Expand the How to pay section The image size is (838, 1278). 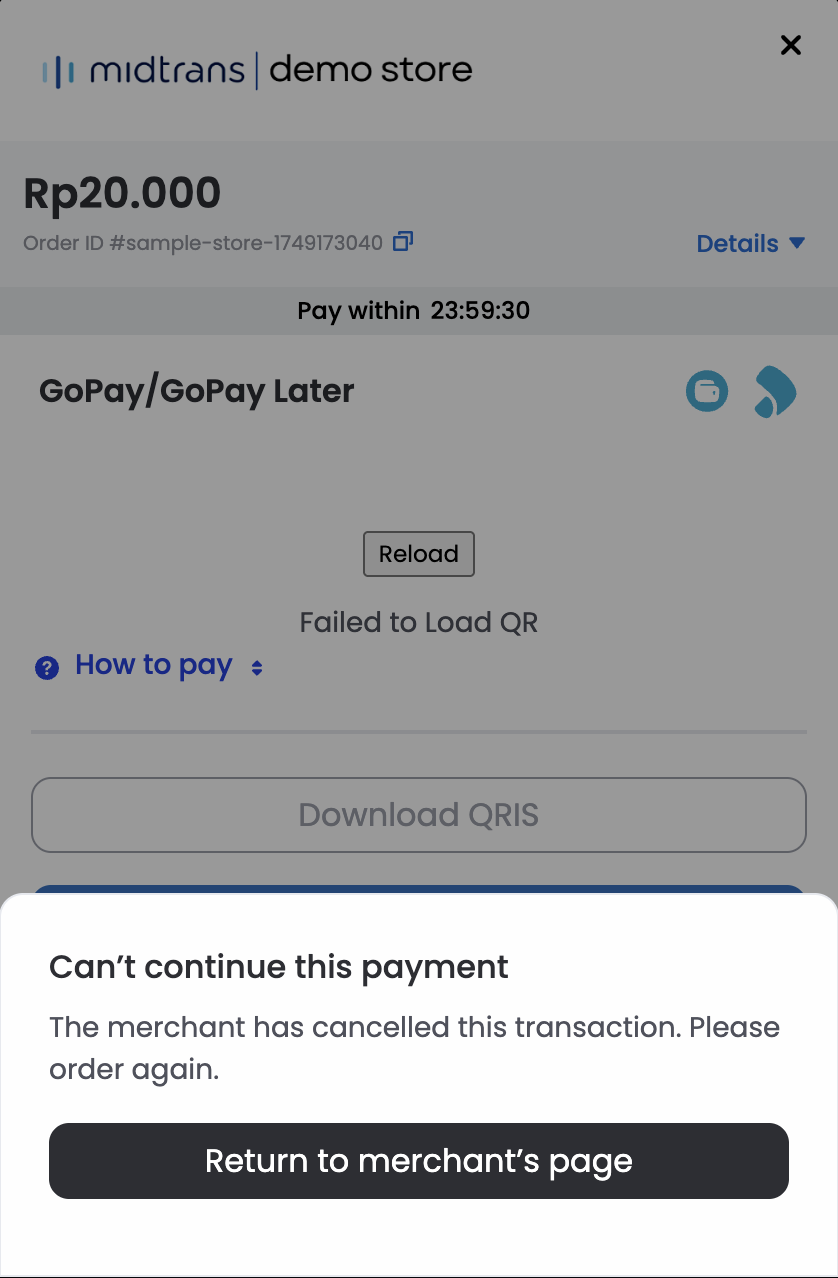click(x=154, y=666)
